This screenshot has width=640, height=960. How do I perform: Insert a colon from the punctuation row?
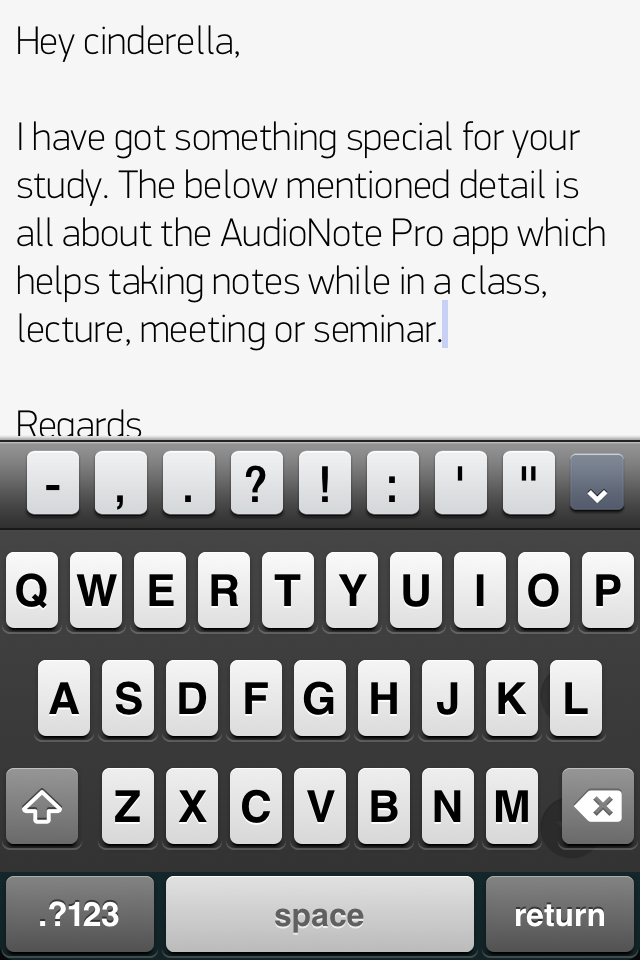tap(393, 485)
